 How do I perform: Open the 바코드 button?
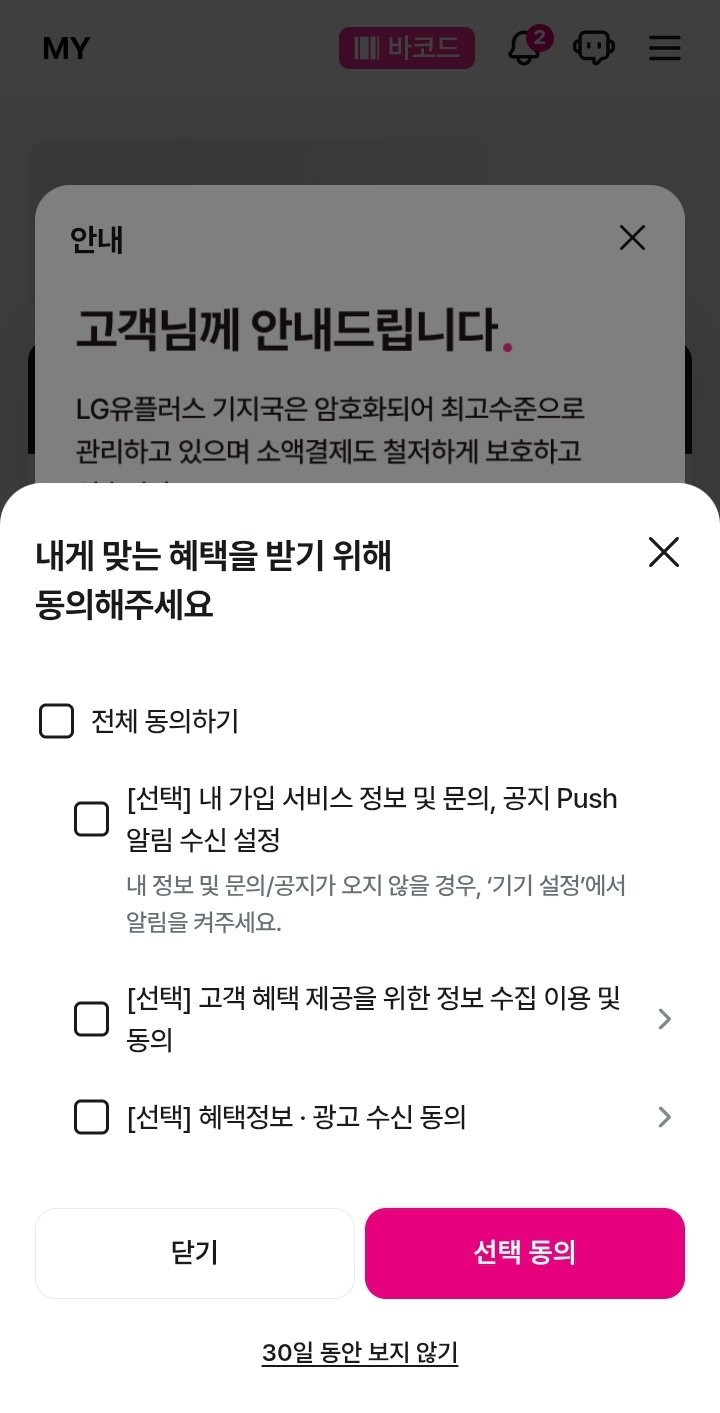click(407, 48)
